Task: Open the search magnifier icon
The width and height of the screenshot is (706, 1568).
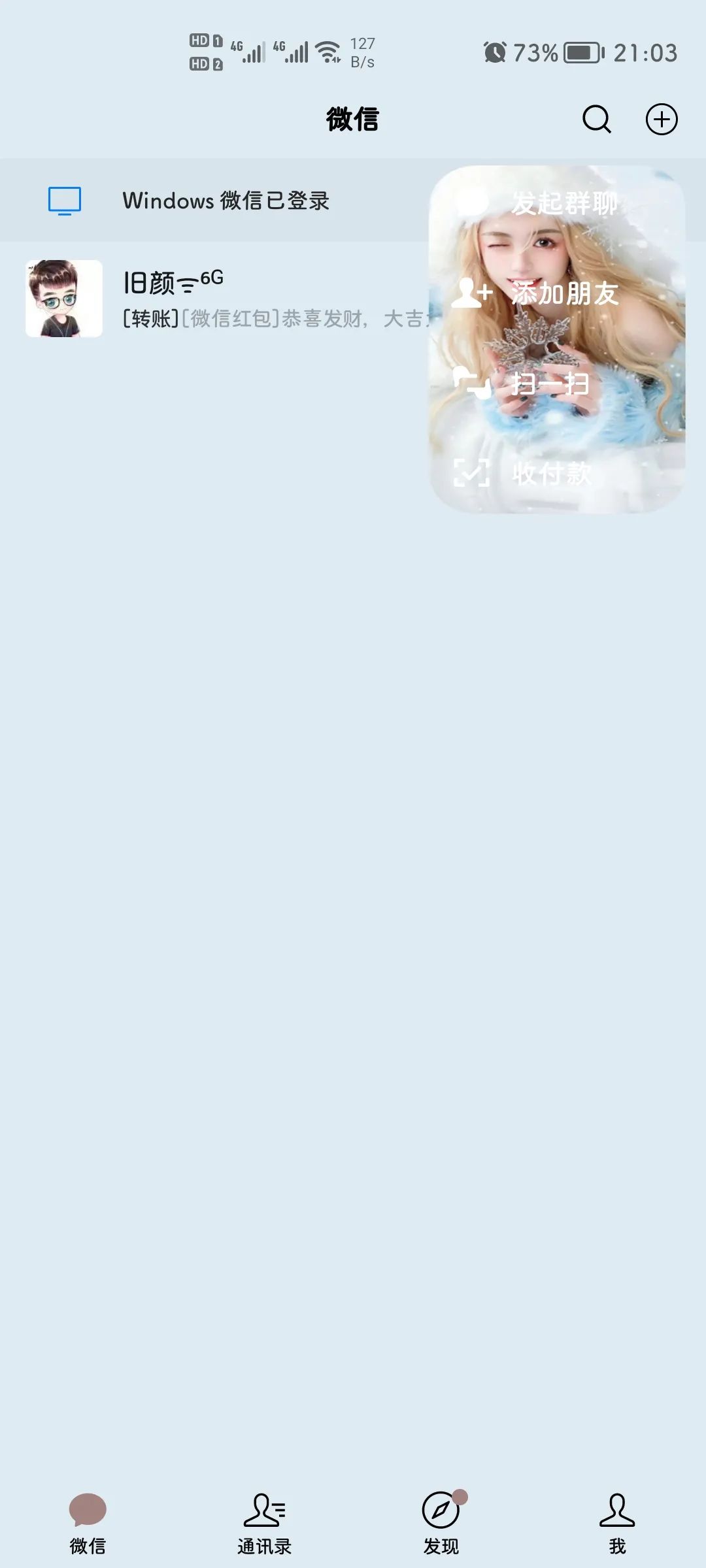Action: click(596, 120)
